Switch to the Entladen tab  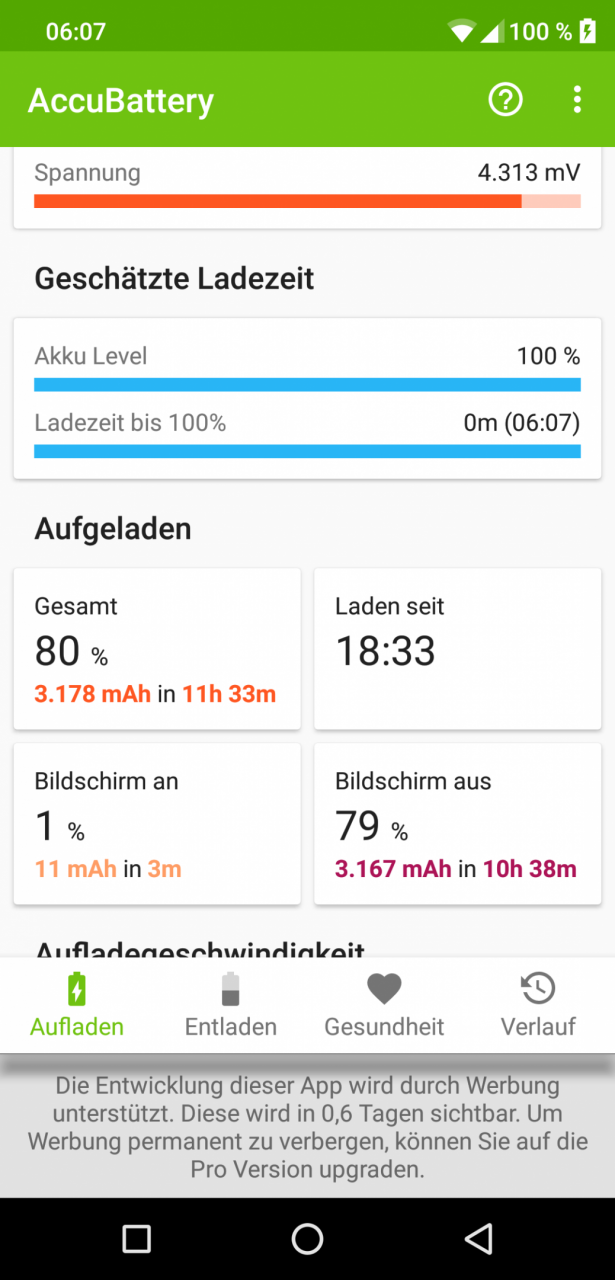coord(231,1005)
